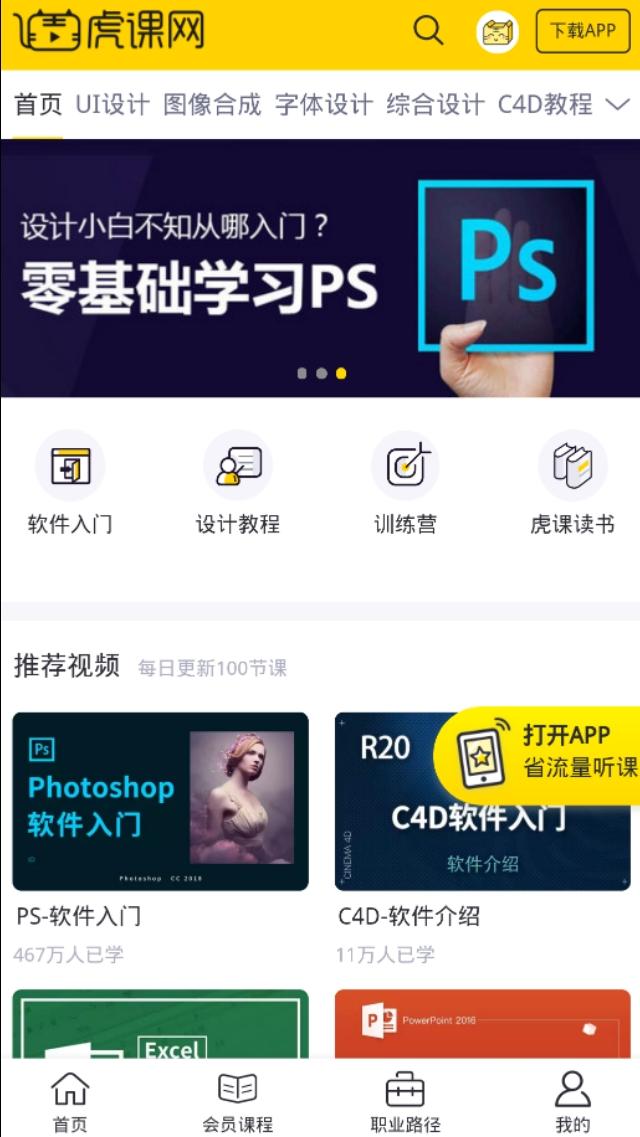Image resolution: width=640 pixels, height=1137 pixels.
Task: Select the 字体设计 tab
Action: click(324, 104)
